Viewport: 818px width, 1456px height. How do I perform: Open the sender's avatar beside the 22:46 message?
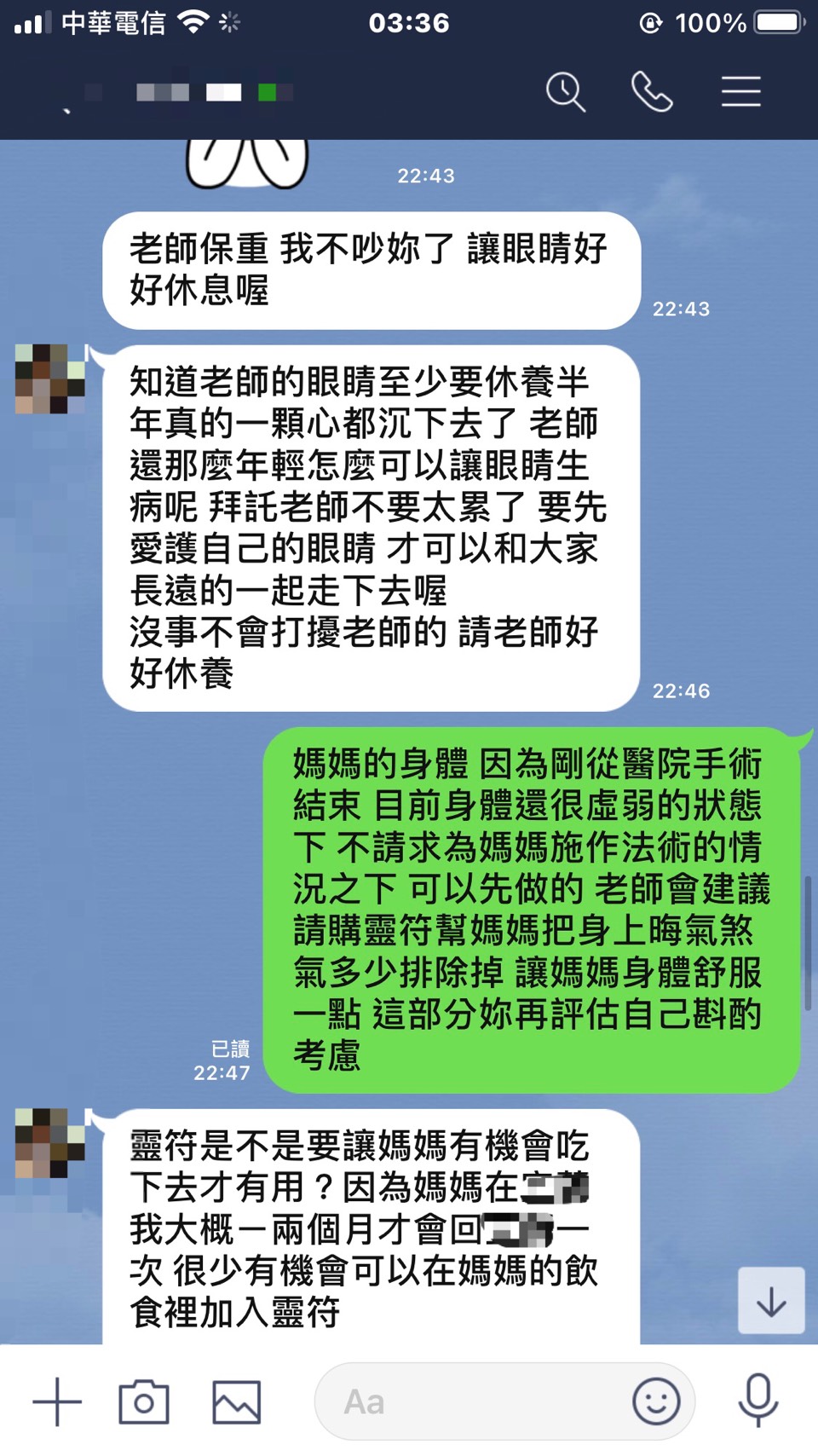point(50,379)
